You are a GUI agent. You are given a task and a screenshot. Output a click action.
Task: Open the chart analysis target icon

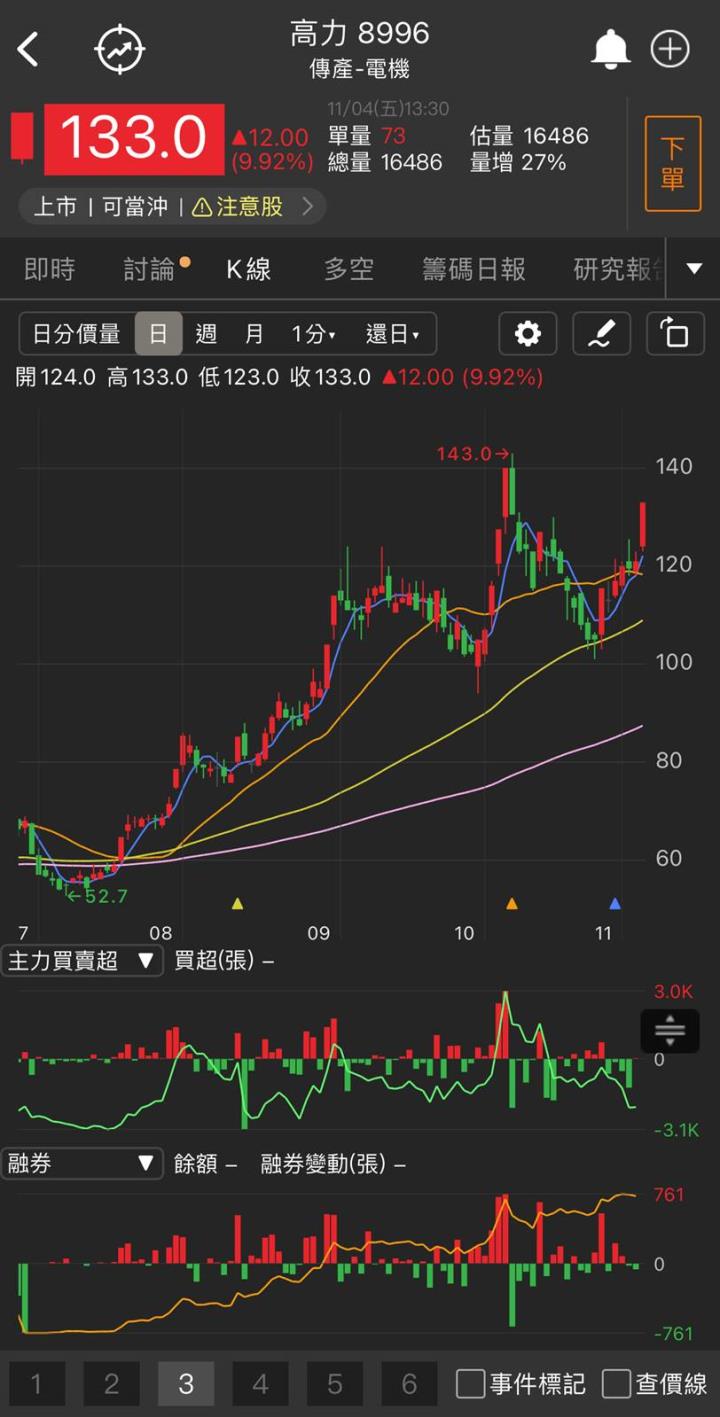[x=120, y=49]
